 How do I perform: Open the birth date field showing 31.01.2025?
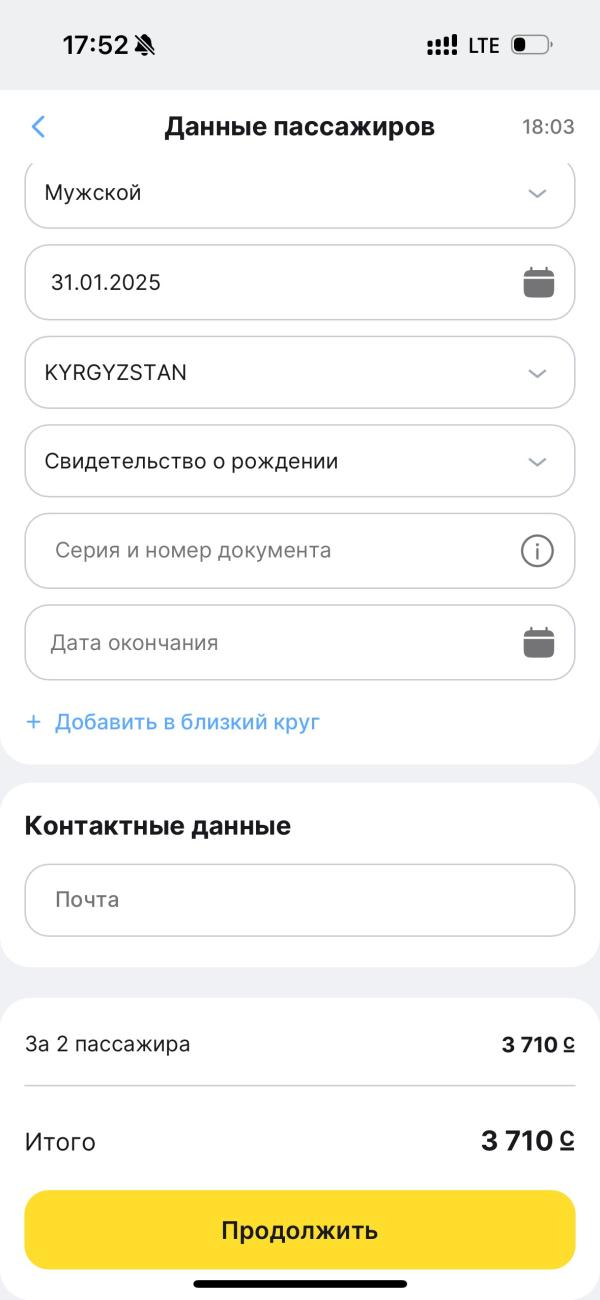click(x=280, y=283)
